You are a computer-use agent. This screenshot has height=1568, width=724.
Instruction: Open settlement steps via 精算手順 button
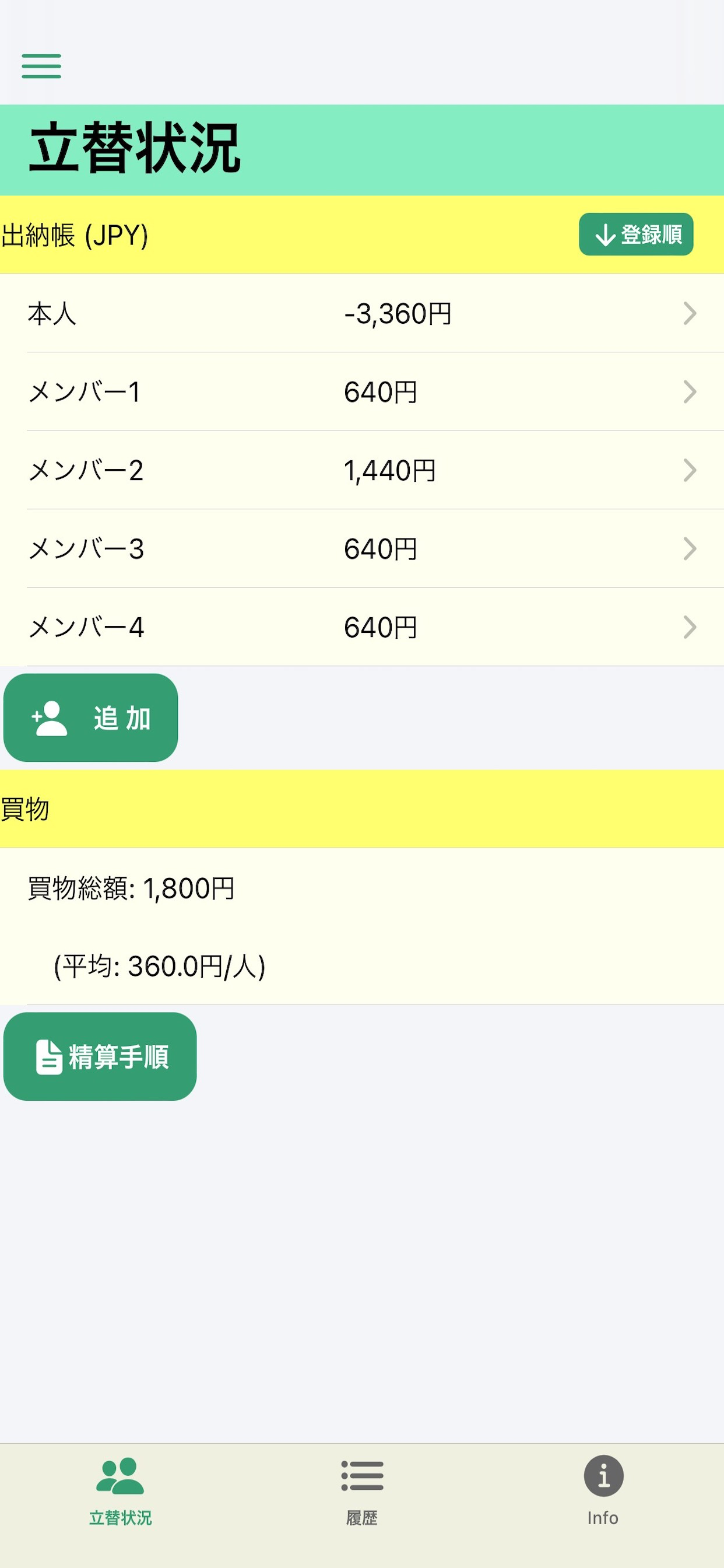[99, 1056]
